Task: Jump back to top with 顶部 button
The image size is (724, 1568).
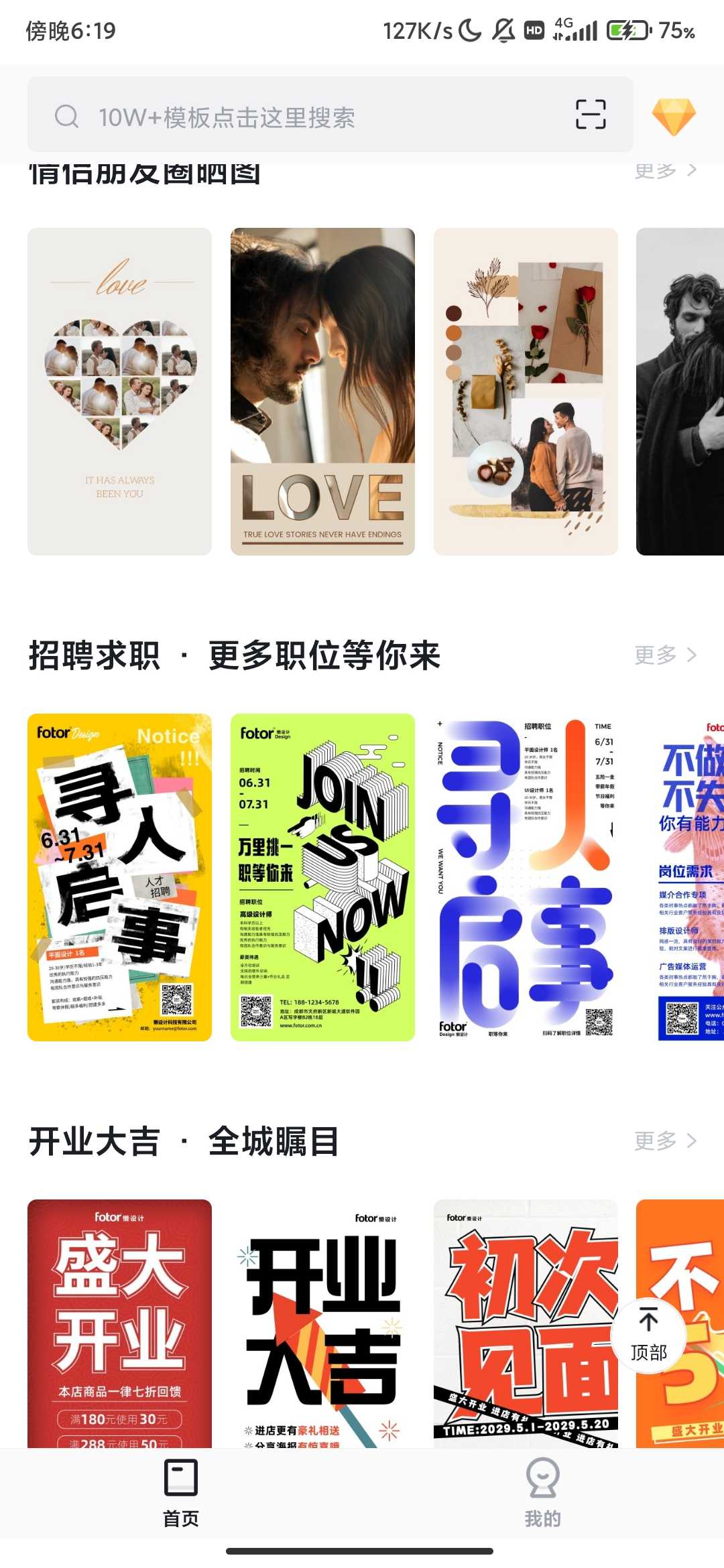Action: tap(648, 1335)
